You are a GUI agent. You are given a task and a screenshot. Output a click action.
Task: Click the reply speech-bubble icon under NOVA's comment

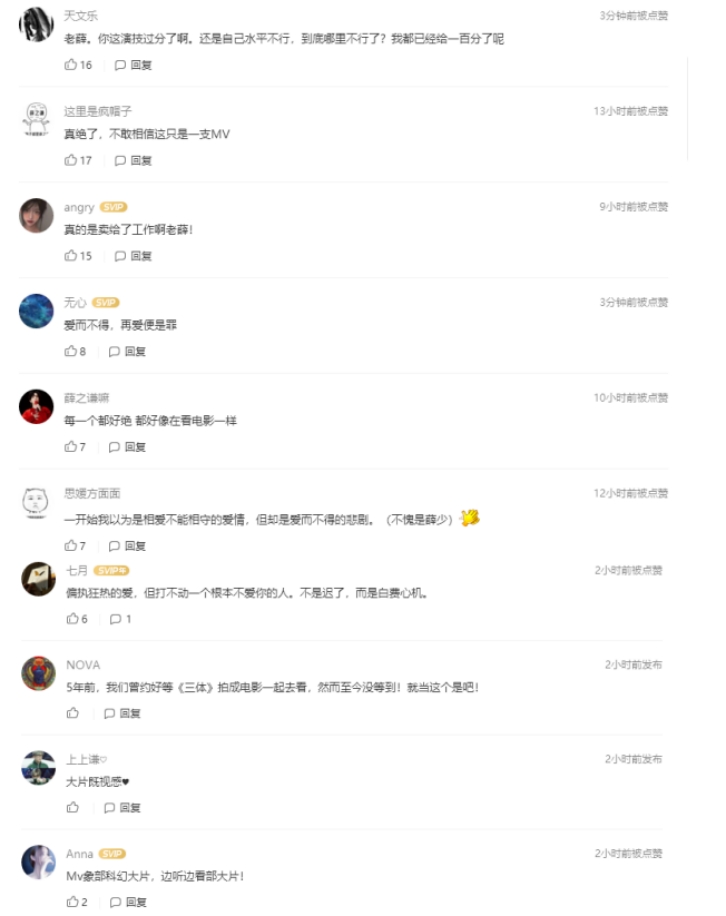[x=110, y=713]
